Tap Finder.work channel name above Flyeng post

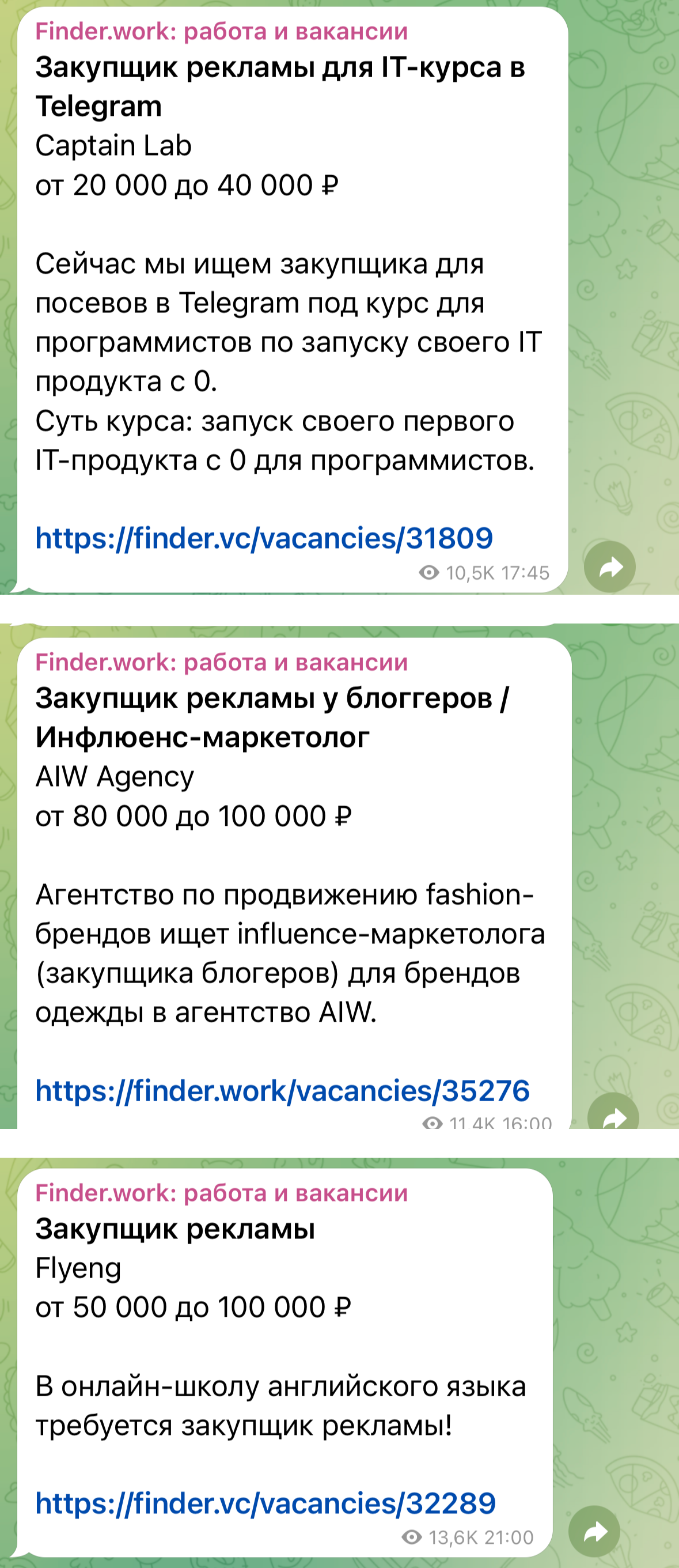pos(222,1192)
